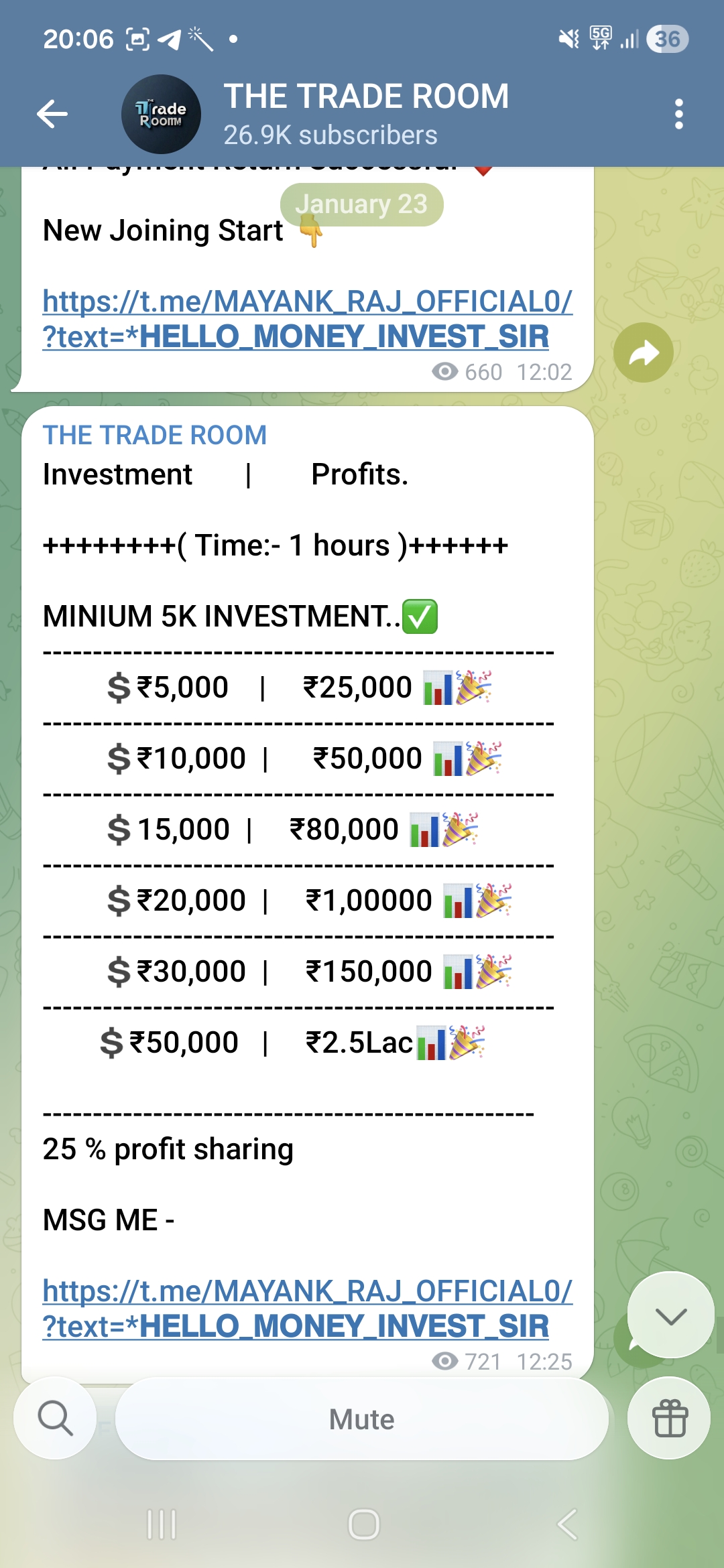Open THE TRADE ROOM channel profile

[x=365, y=114]
